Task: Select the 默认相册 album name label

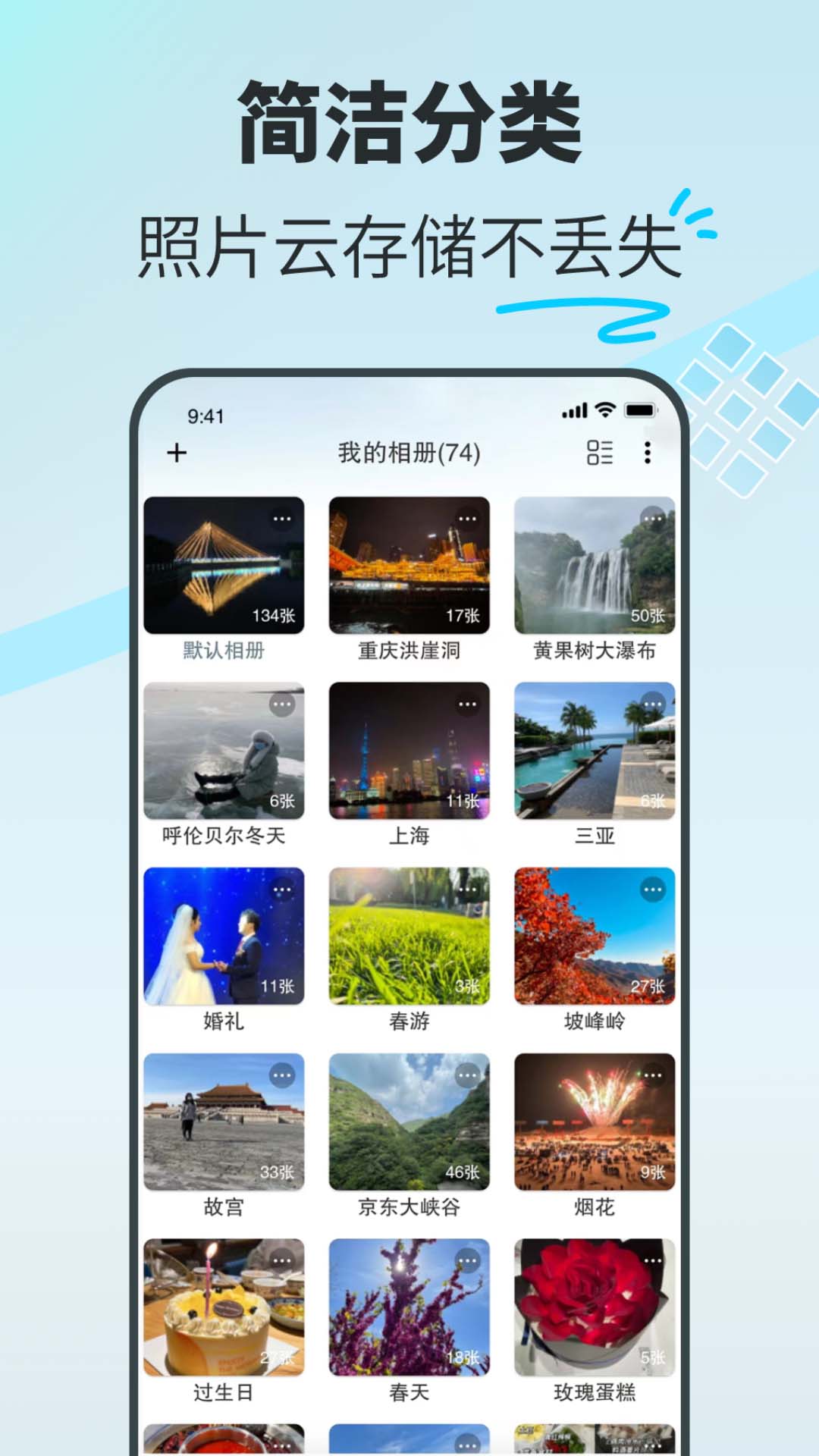Action: click(x=223, y=651)
